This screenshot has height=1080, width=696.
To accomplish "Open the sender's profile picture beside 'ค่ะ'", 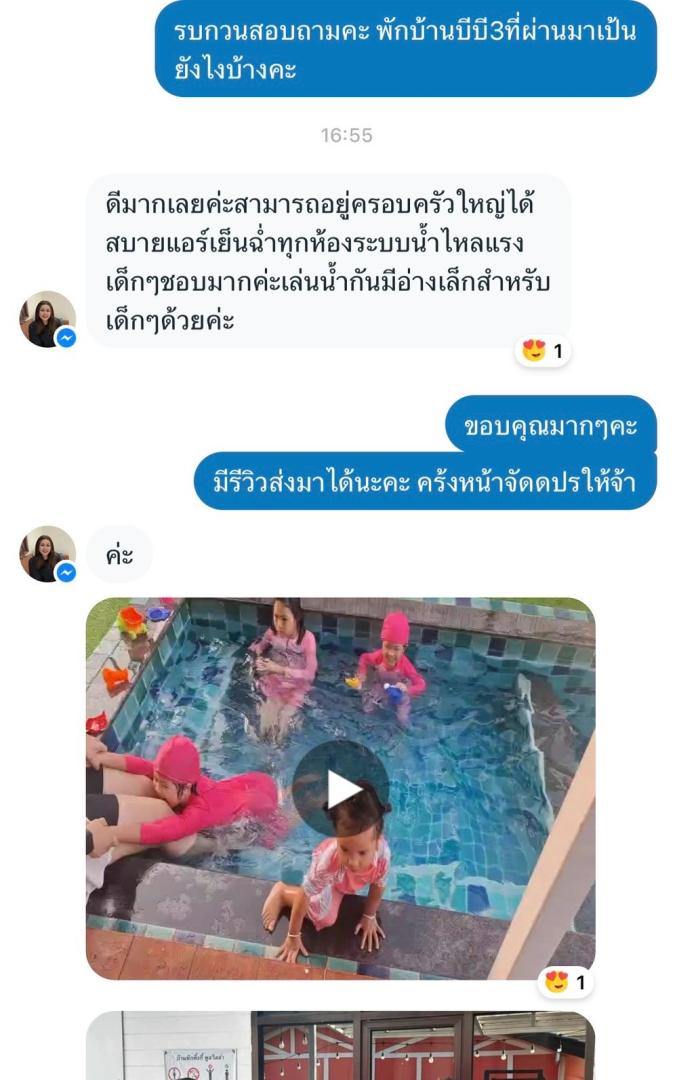I will coord(46,553).
